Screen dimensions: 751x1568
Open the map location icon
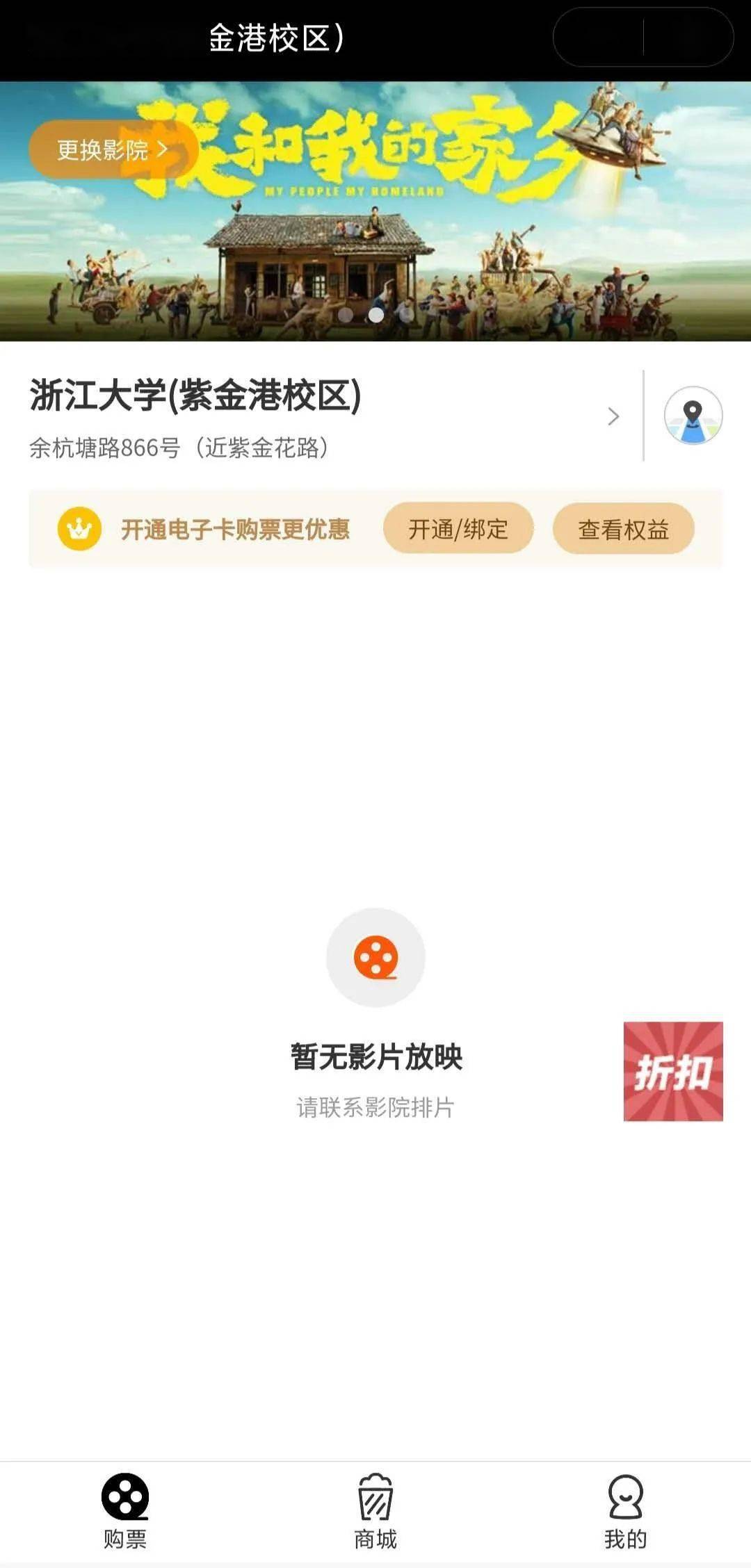[693, 416]
